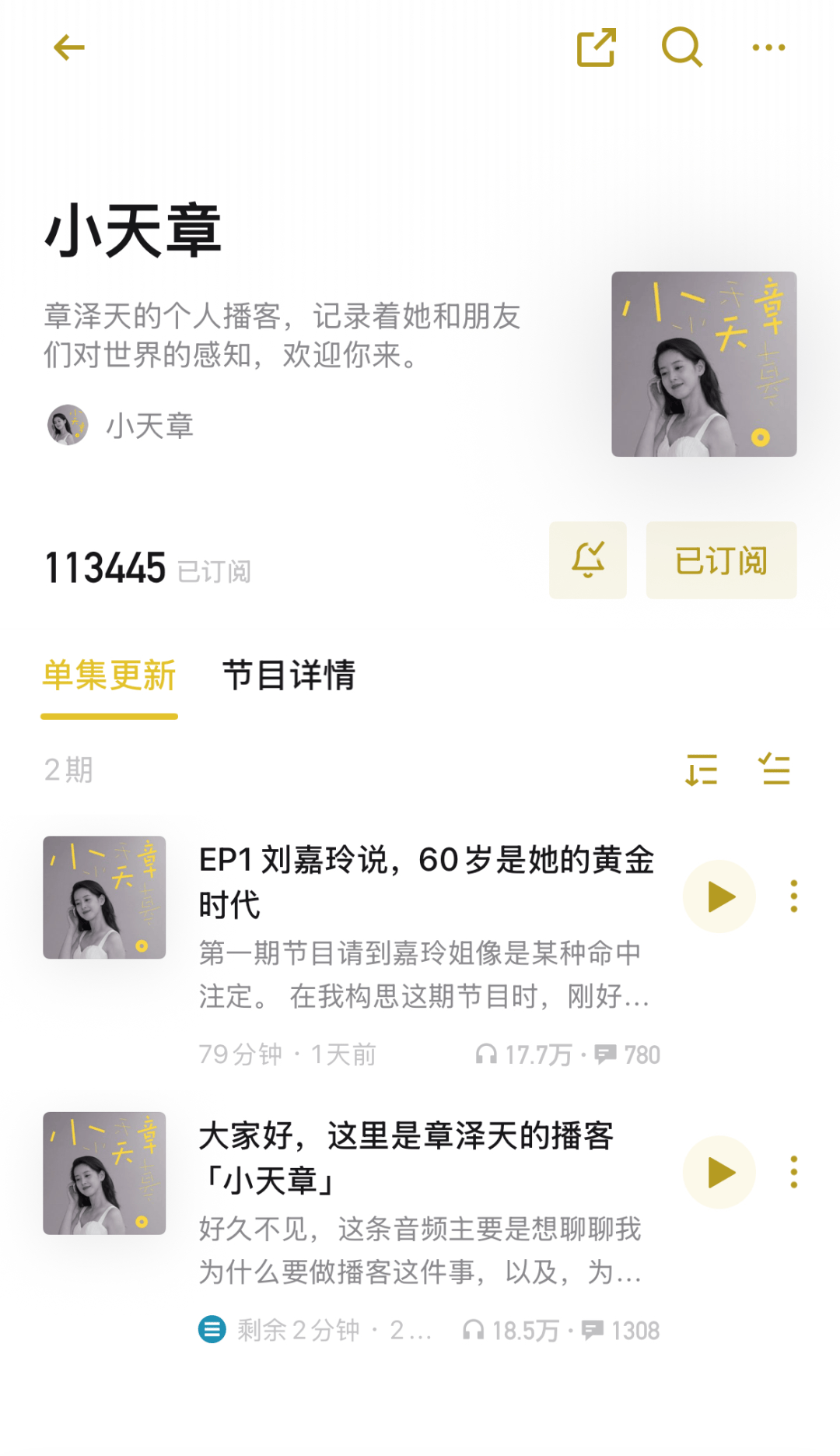Switch to the 节目详情 tab
The height and width of the screenshot is (1456, 840).
pyautogui.click(x=289, y=675)
